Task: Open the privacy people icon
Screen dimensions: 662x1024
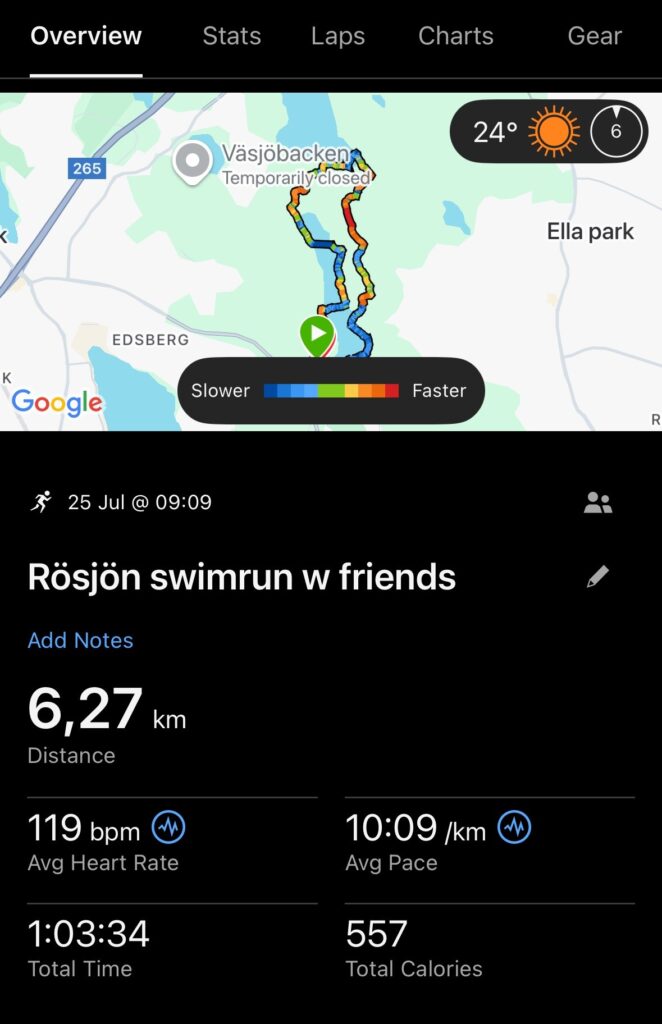Action: [598, 503]
